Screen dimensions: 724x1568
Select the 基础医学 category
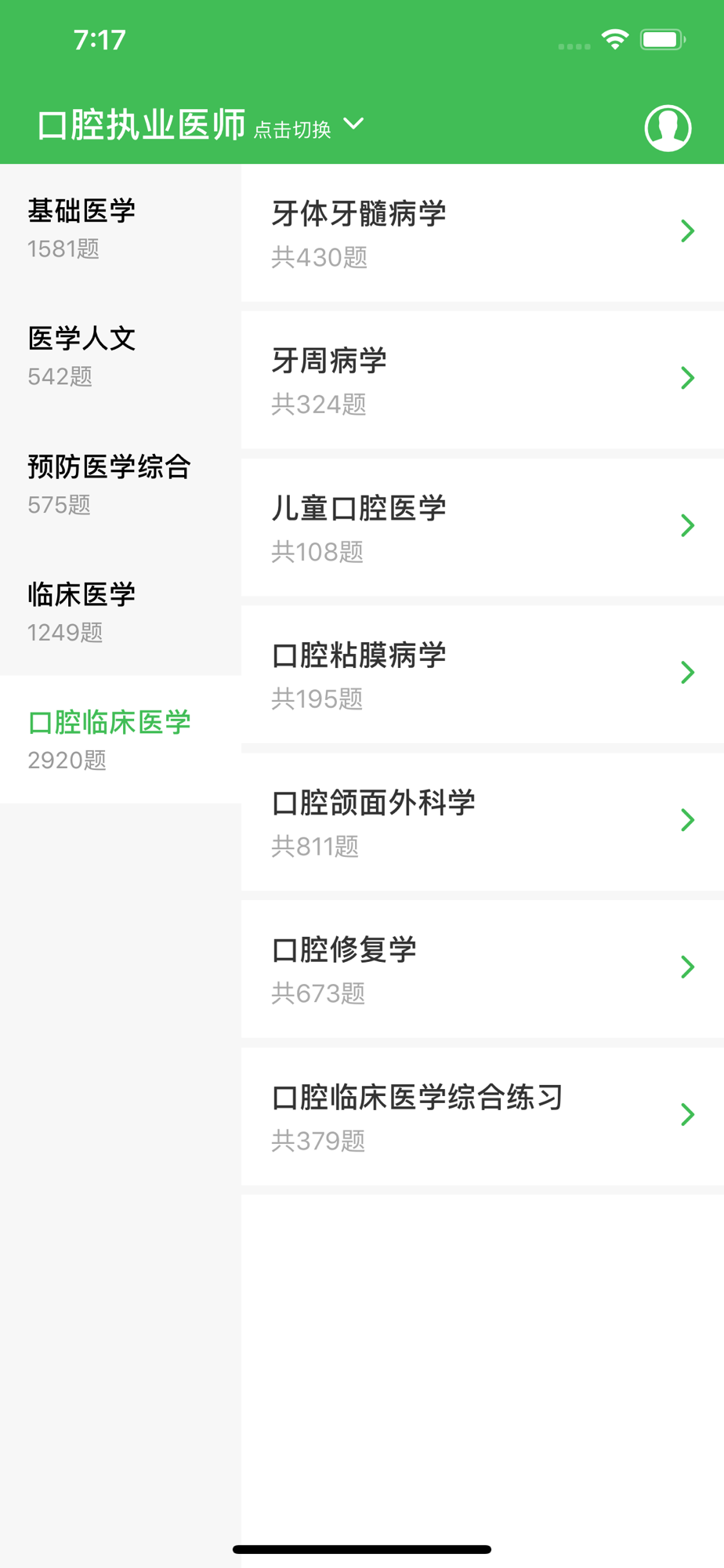(x=120, y=228)
